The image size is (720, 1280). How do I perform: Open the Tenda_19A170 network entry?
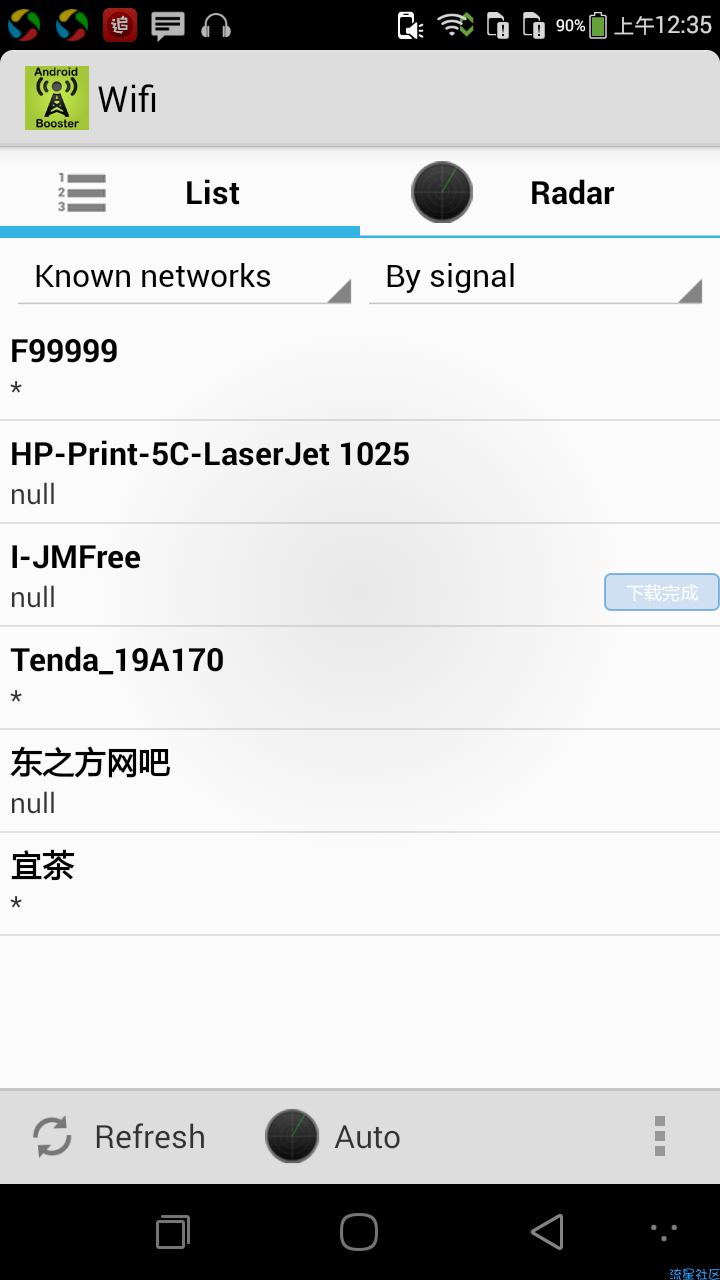[360, 678]
